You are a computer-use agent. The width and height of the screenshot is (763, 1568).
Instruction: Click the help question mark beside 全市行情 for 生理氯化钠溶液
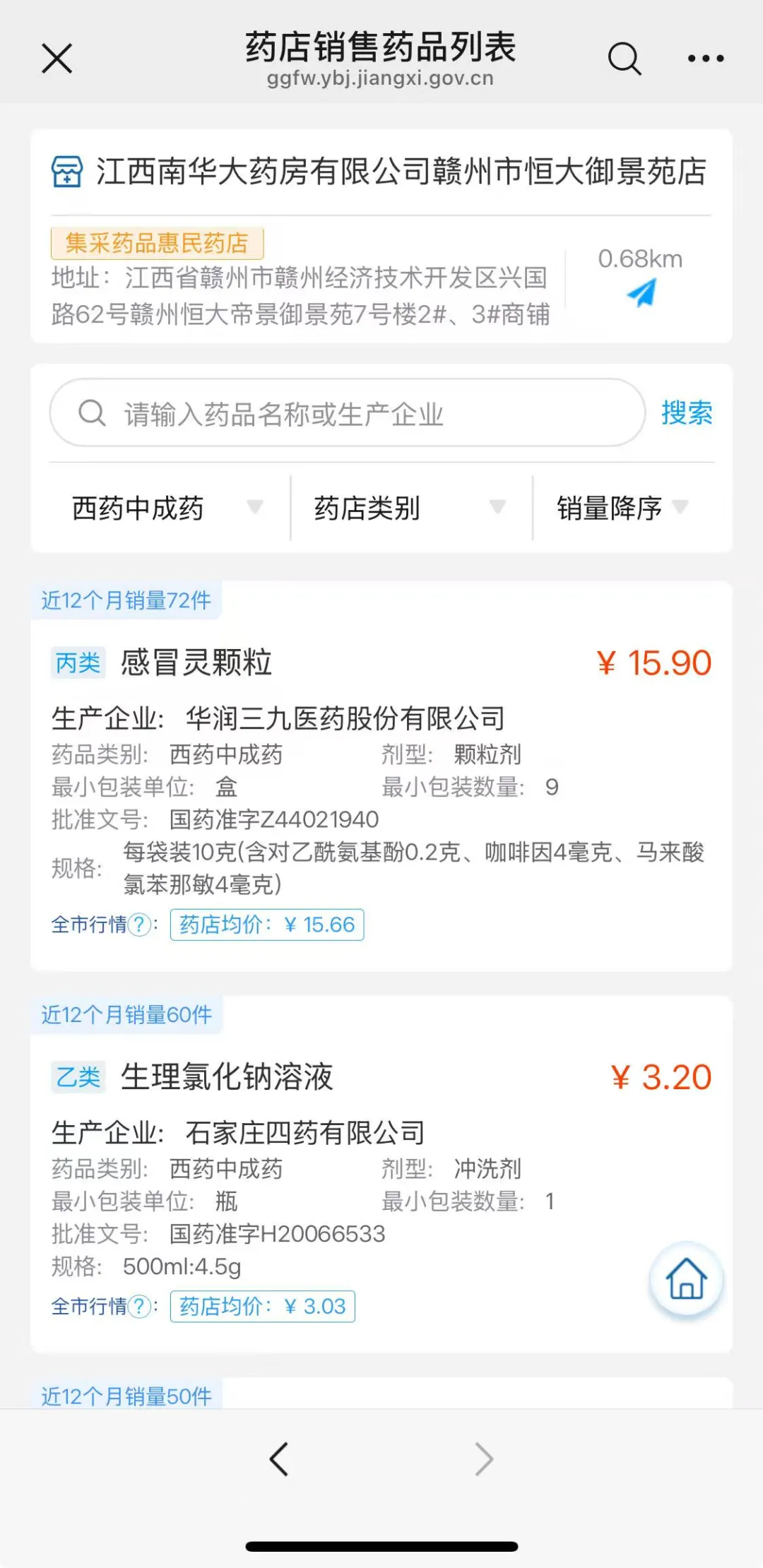tap(140, 1307)
